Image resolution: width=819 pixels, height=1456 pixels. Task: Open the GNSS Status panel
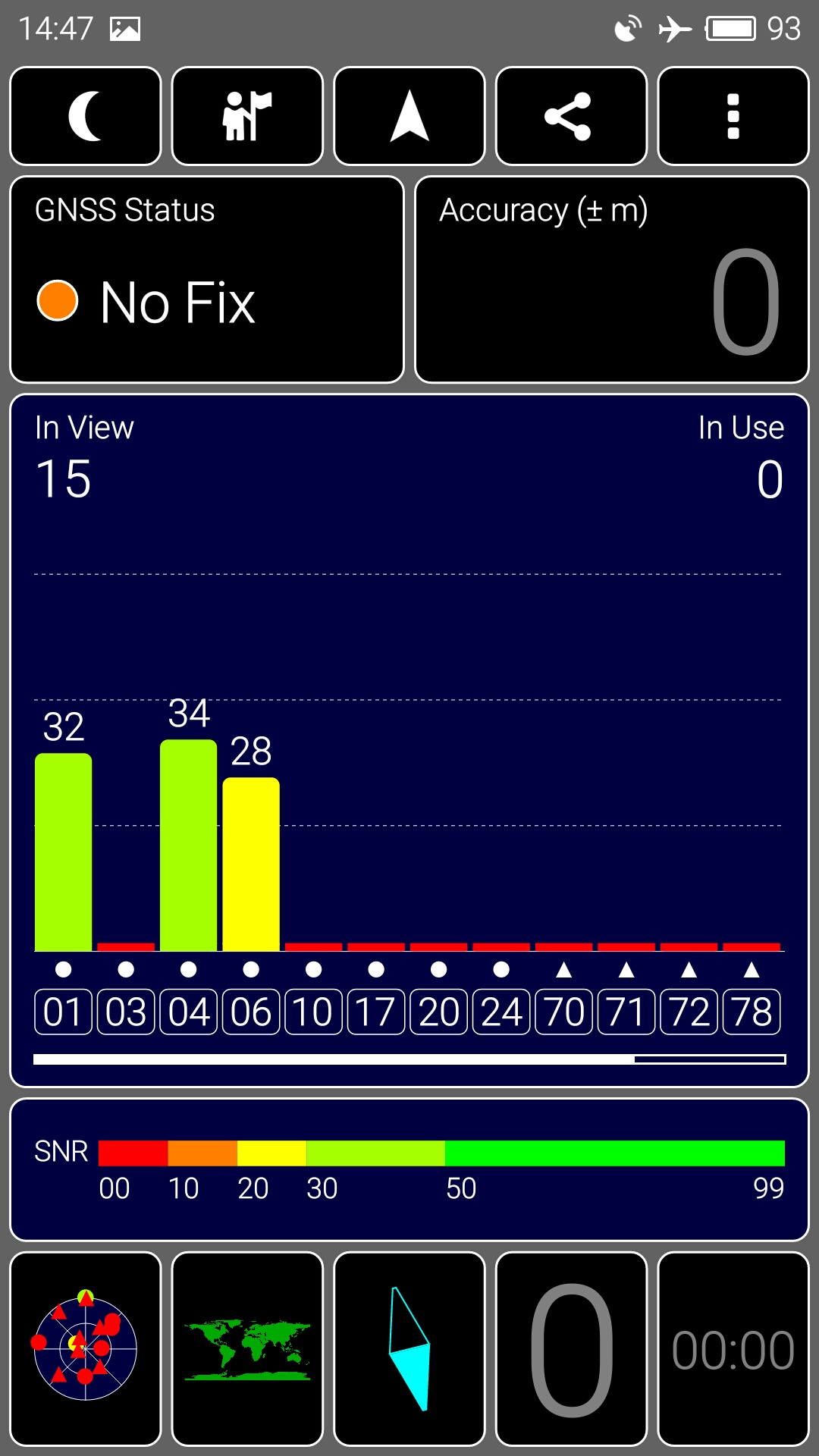[206, 279]
